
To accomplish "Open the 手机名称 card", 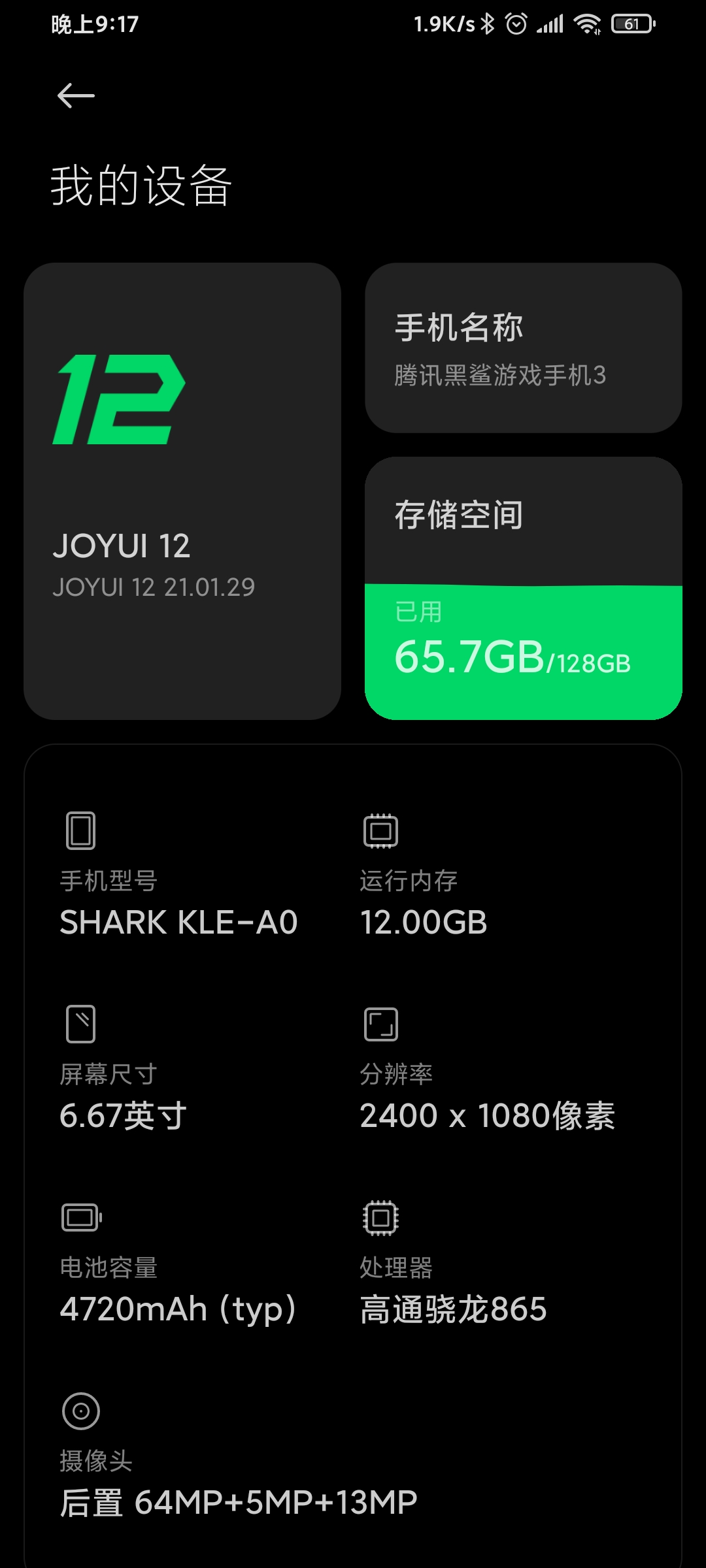I will coord(523,348).
